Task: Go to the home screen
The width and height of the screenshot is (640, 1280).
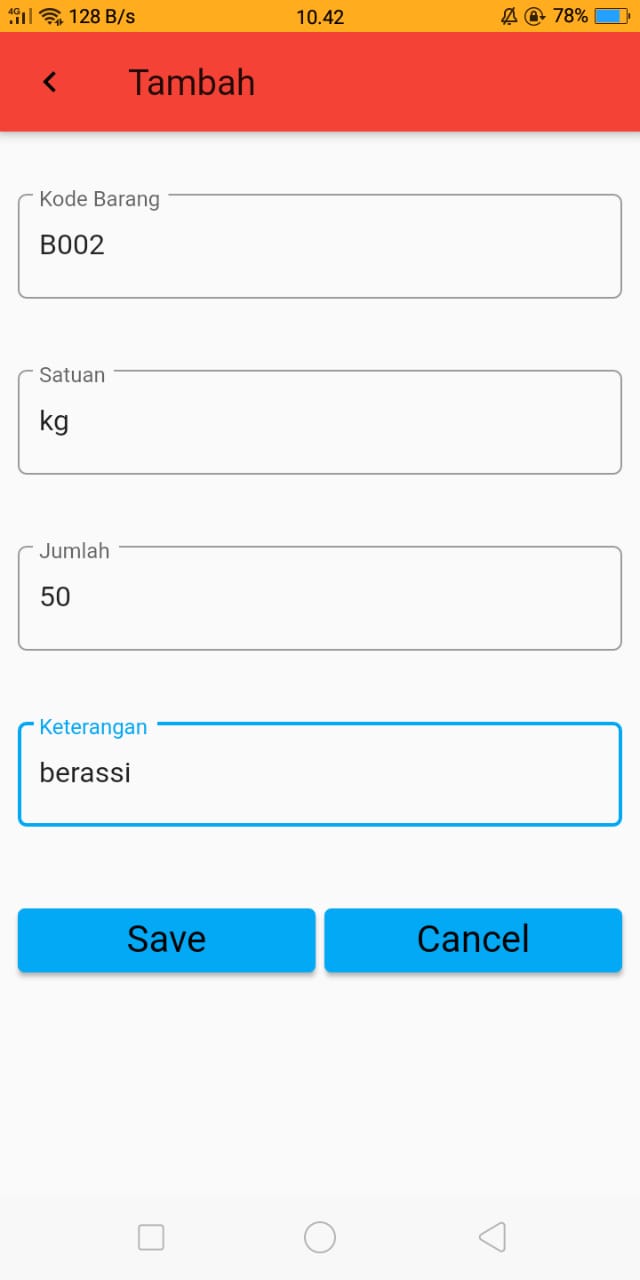Action: (320, 1237)
